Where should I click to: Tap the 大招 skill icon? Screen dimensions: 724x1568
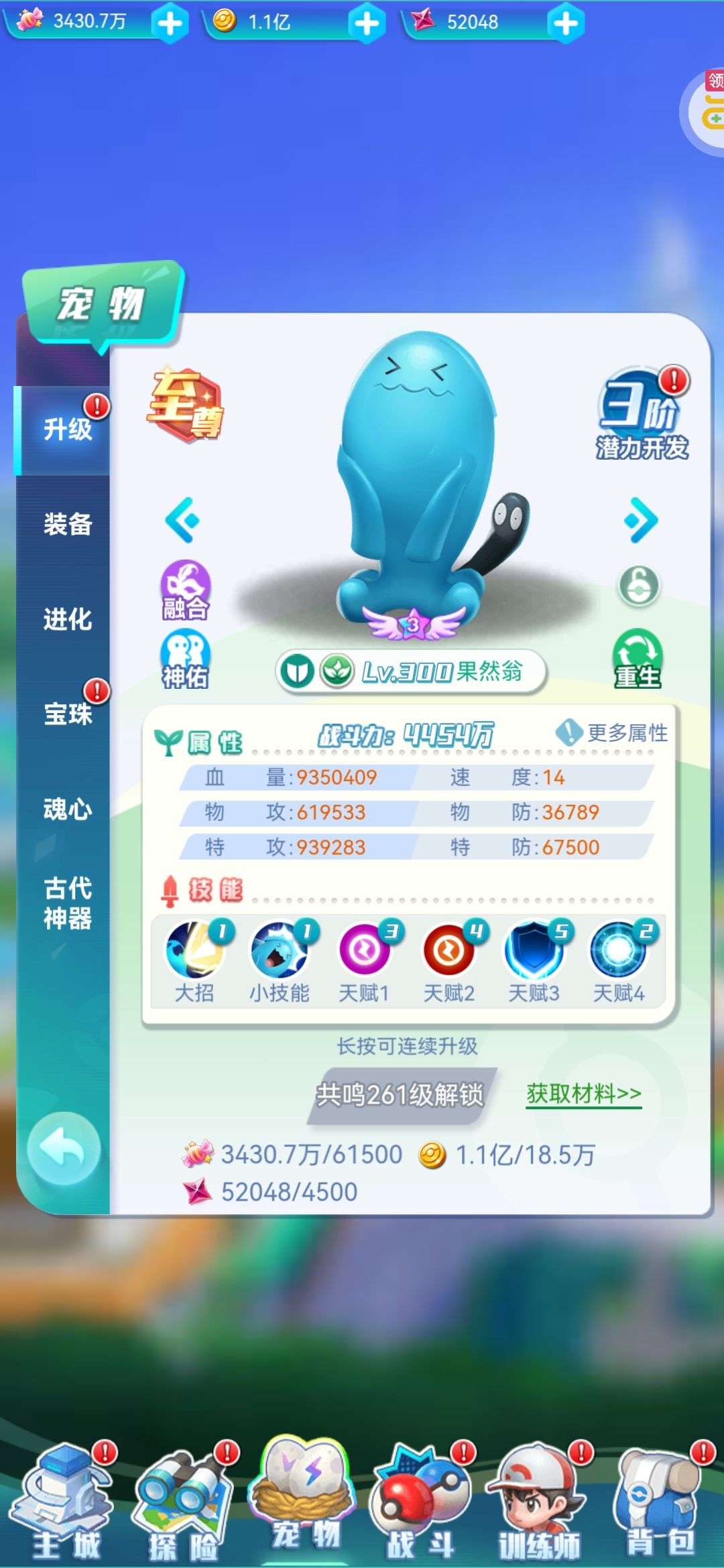[195, 961]
